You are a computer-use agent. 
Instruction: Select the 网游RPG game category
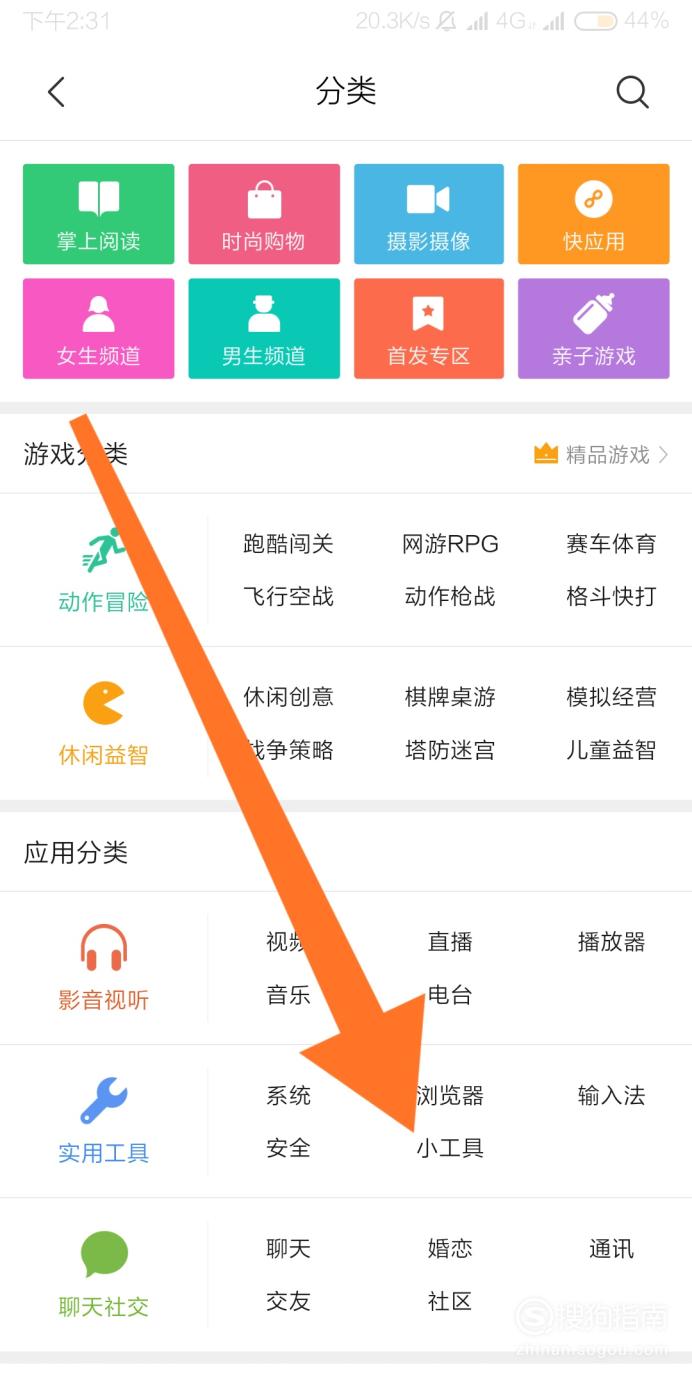pyautogui.click(x=450, y=544)
